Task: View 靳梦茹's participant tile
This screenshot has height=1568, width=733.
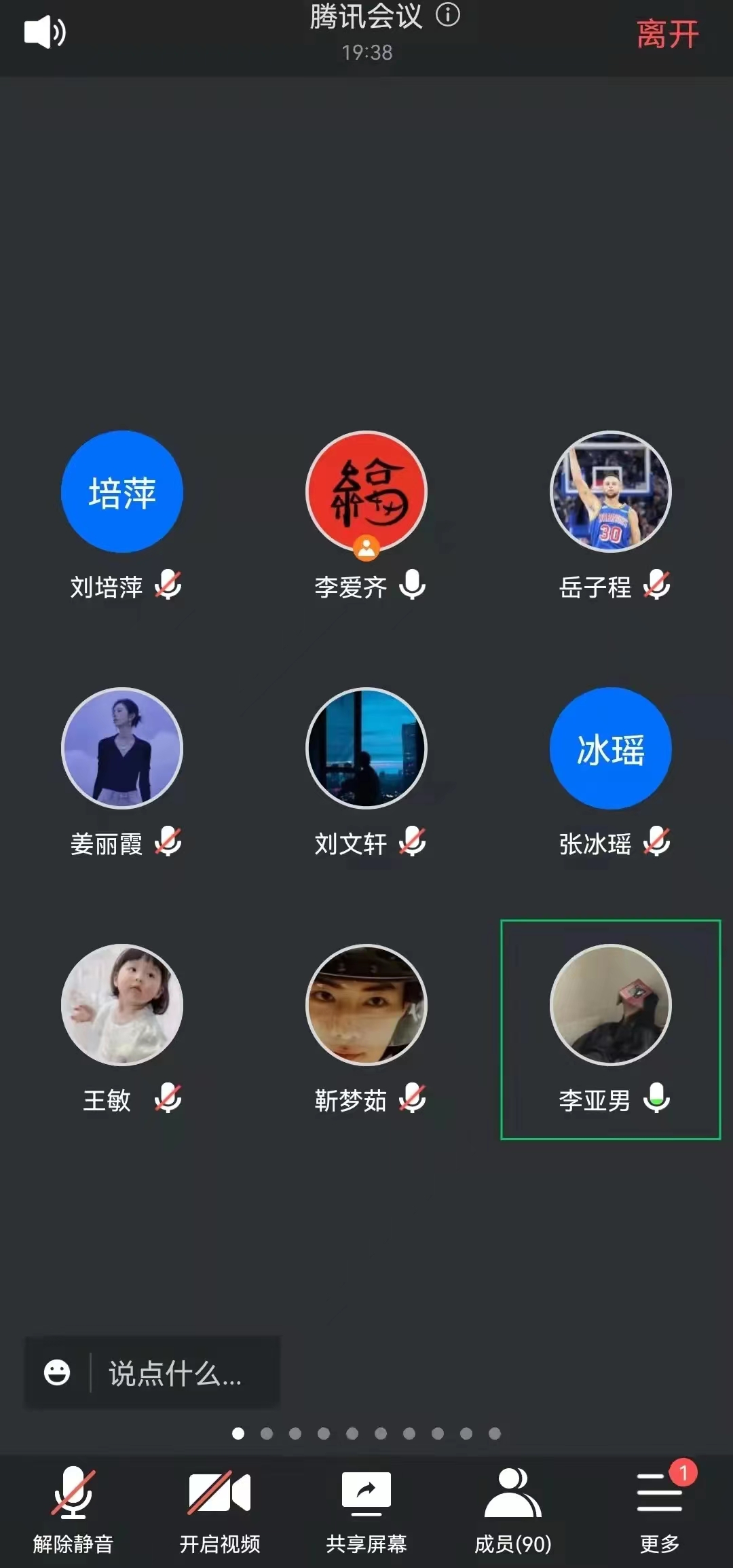Action: coord(366,1005)
